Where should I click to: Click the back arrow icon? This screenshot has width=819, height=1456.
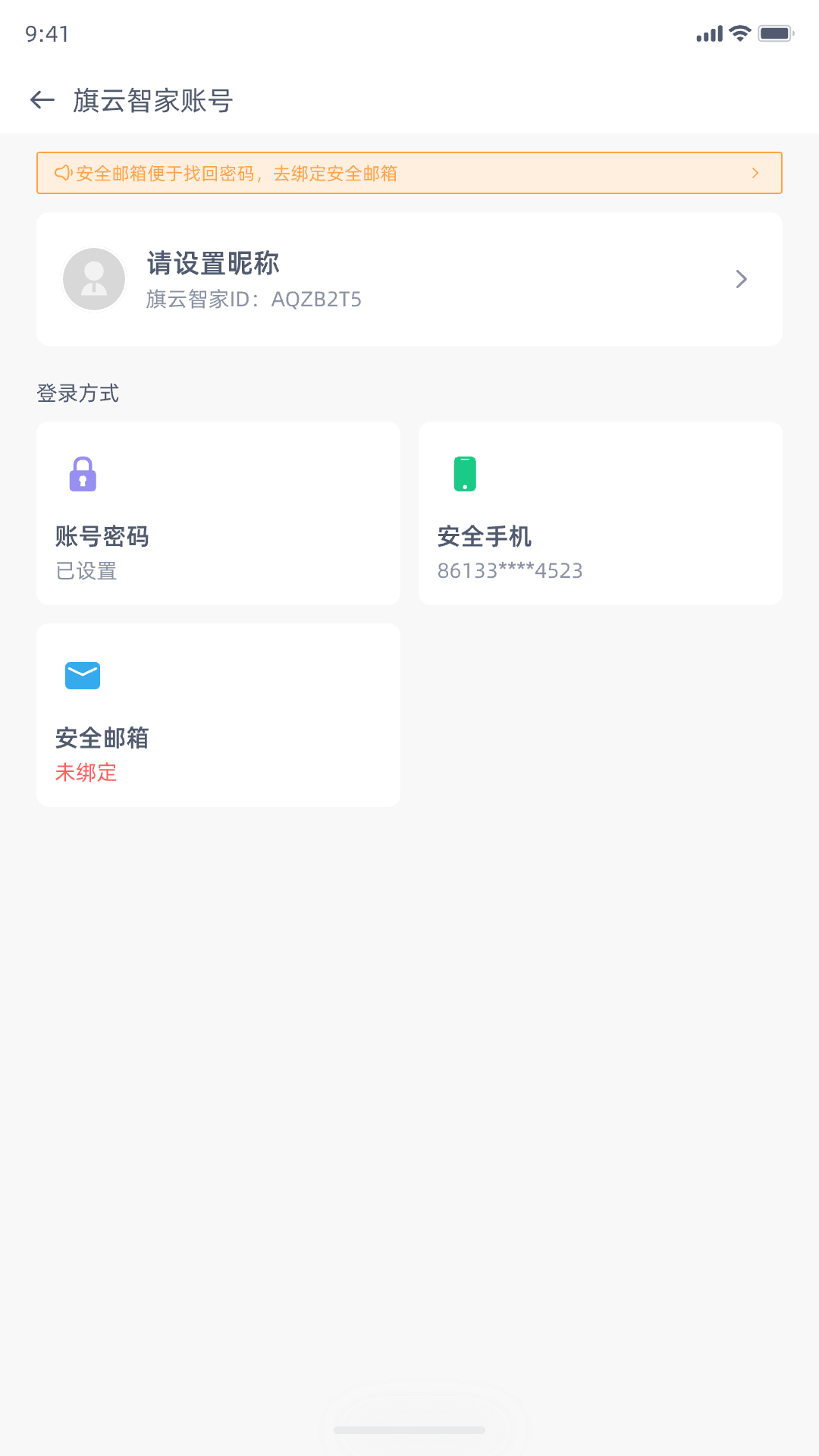42,100
